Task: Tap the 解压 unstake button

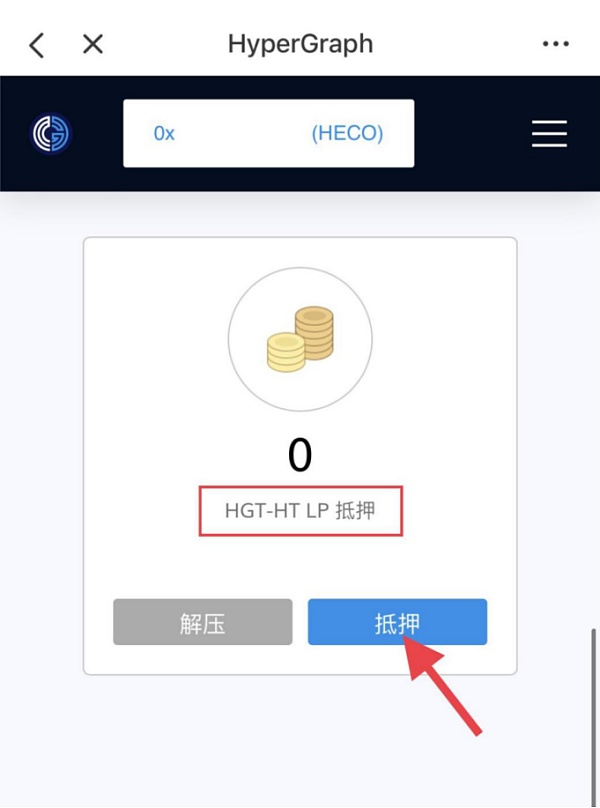Action: [x=203, y=623]
